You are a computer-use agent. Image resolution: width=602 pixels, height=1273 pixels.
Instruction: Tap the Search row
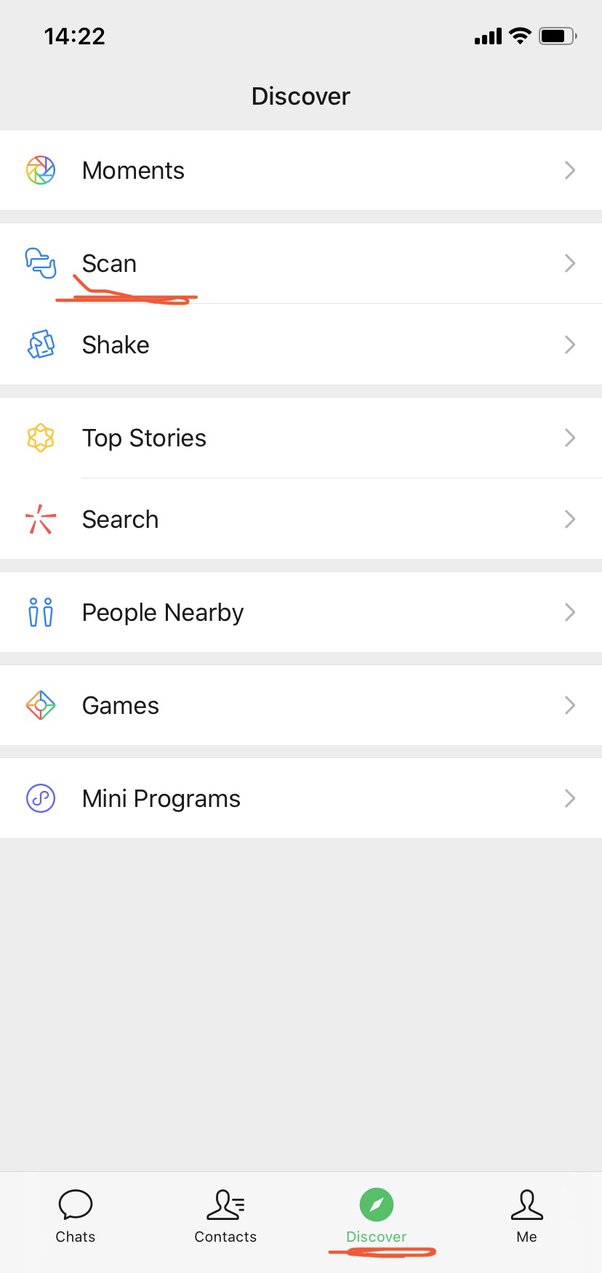click(300, 519)
